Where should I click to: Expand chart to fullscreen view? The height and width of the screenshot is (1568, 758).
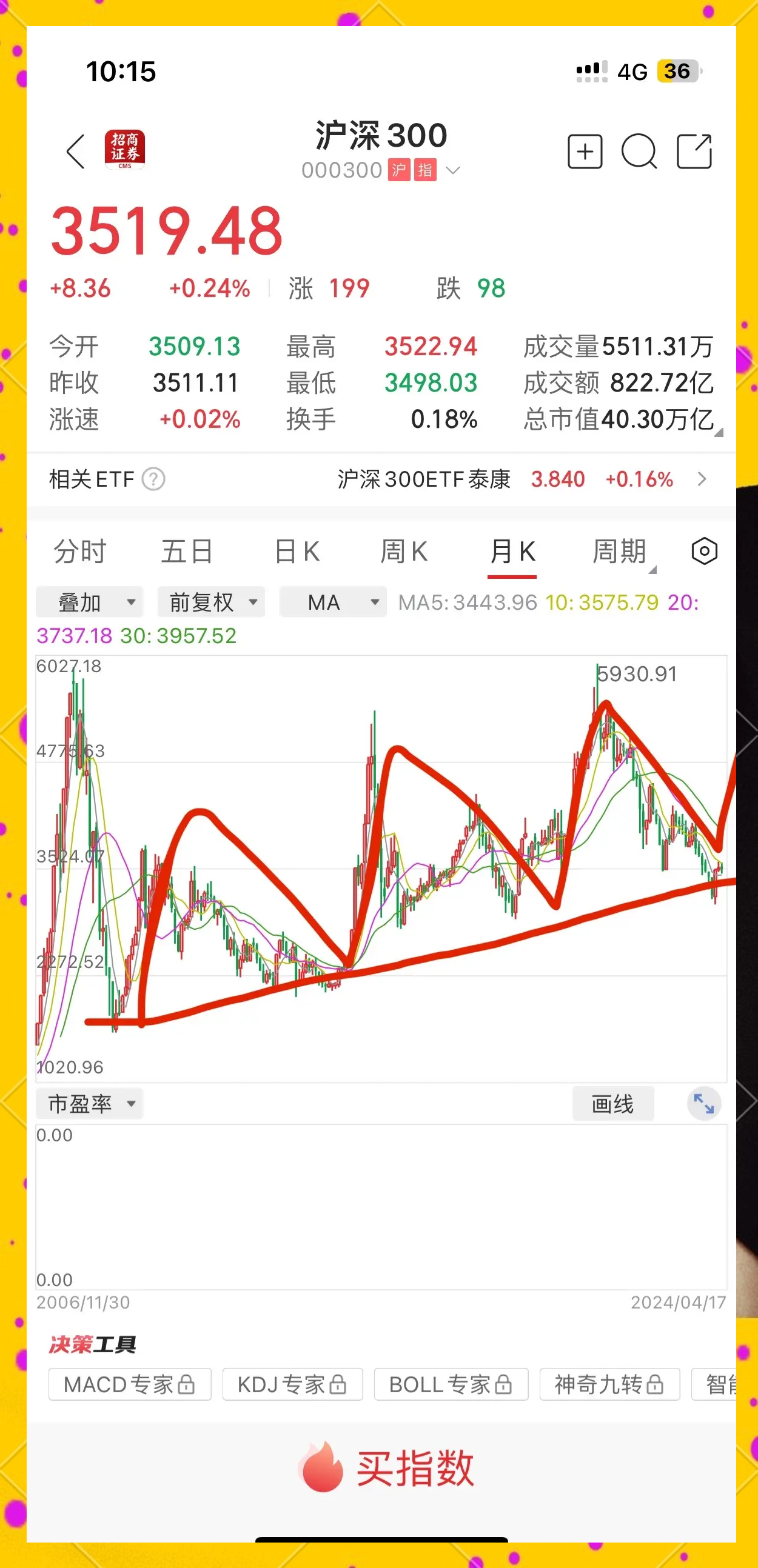coord(704,1104)
